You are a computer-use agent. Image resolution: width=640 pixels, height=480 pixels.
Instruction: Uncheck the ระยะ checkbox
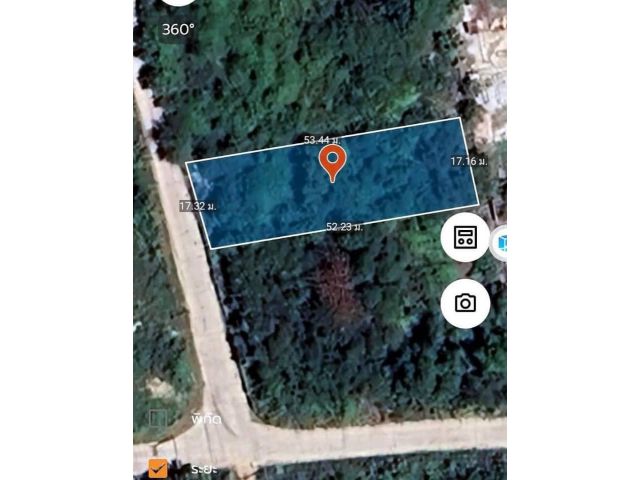click(x=158, y=467)
